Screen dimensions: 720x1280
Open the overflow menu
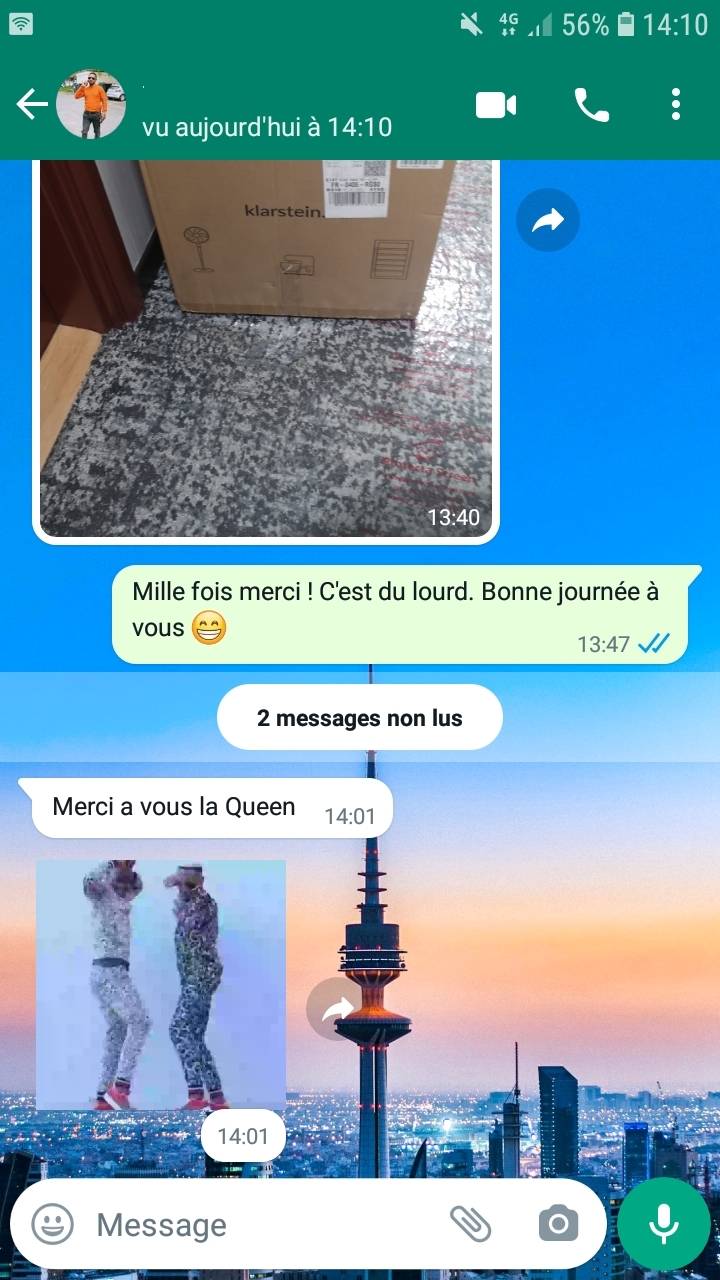click(676, 104)
